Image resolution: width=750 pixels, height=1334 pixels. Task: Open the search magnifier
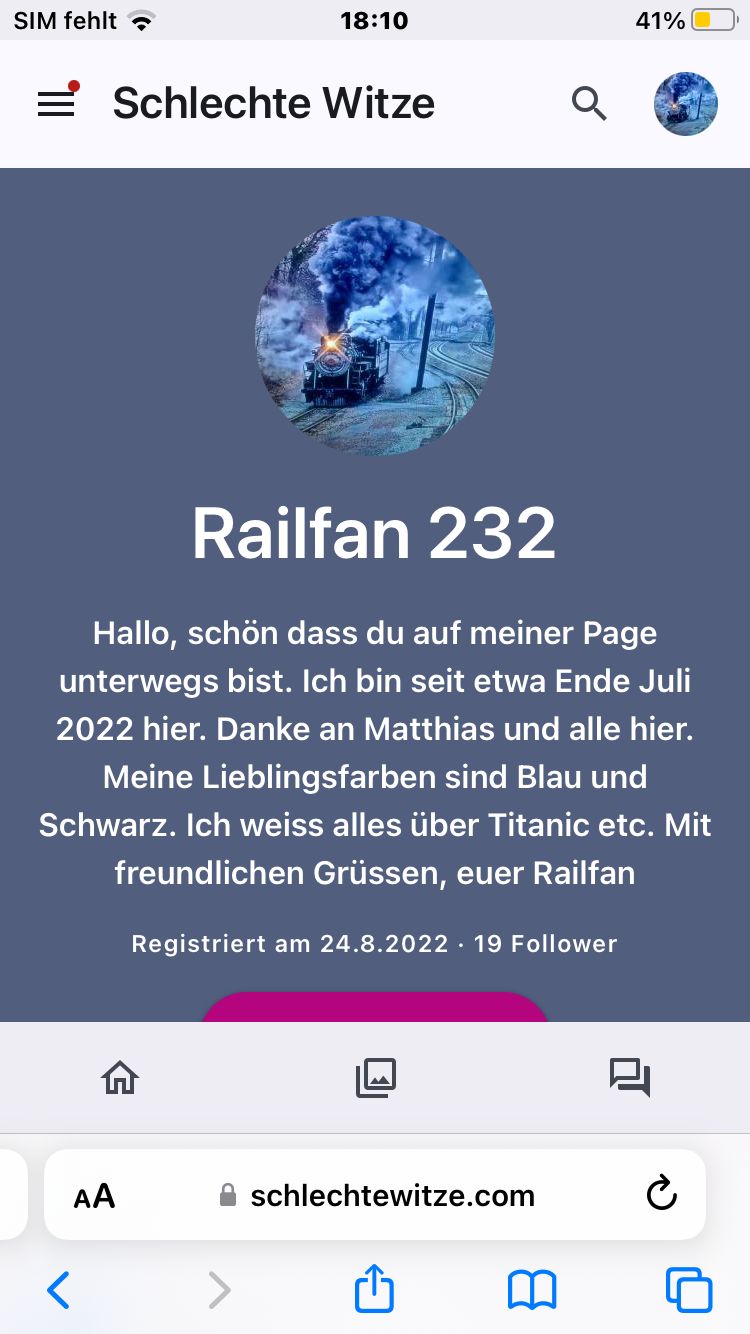(x=589, y=103)
